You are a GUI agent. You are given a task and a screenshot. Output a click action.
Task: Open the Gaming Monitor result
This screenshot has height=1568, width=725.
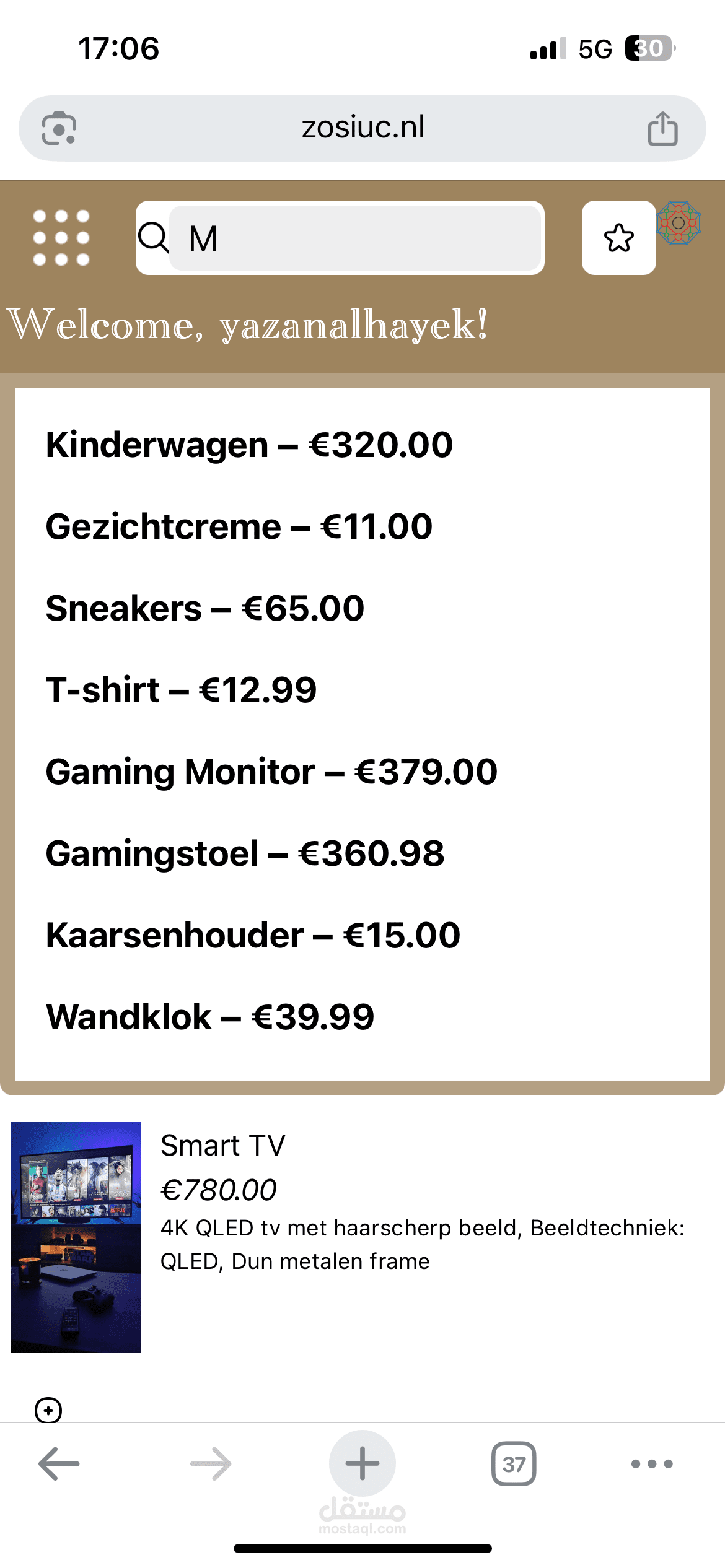coord(271,772)
